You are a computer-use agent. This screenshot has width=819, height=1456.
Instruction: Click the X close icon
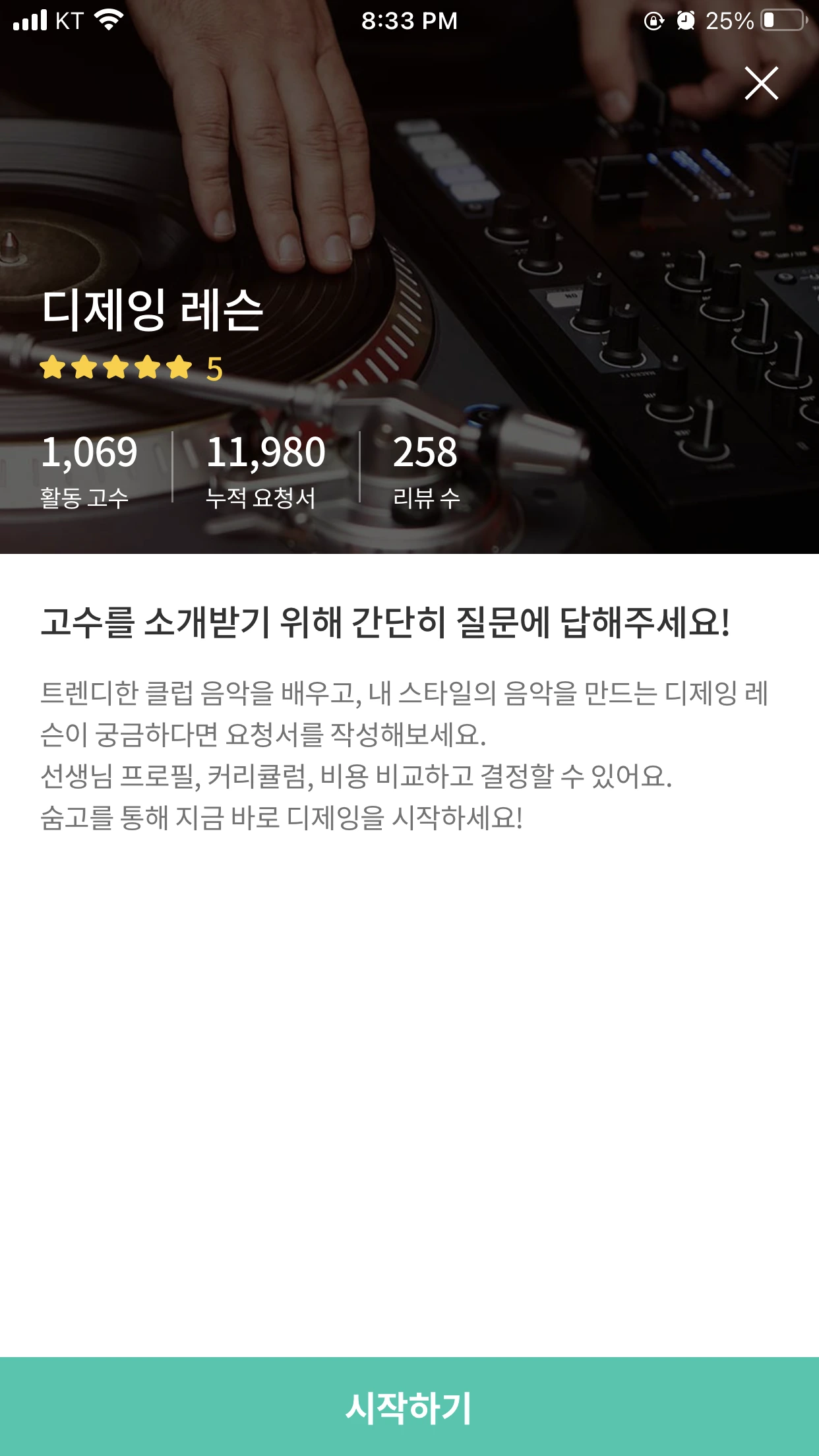pyautogui.click(x=762, y=84)
